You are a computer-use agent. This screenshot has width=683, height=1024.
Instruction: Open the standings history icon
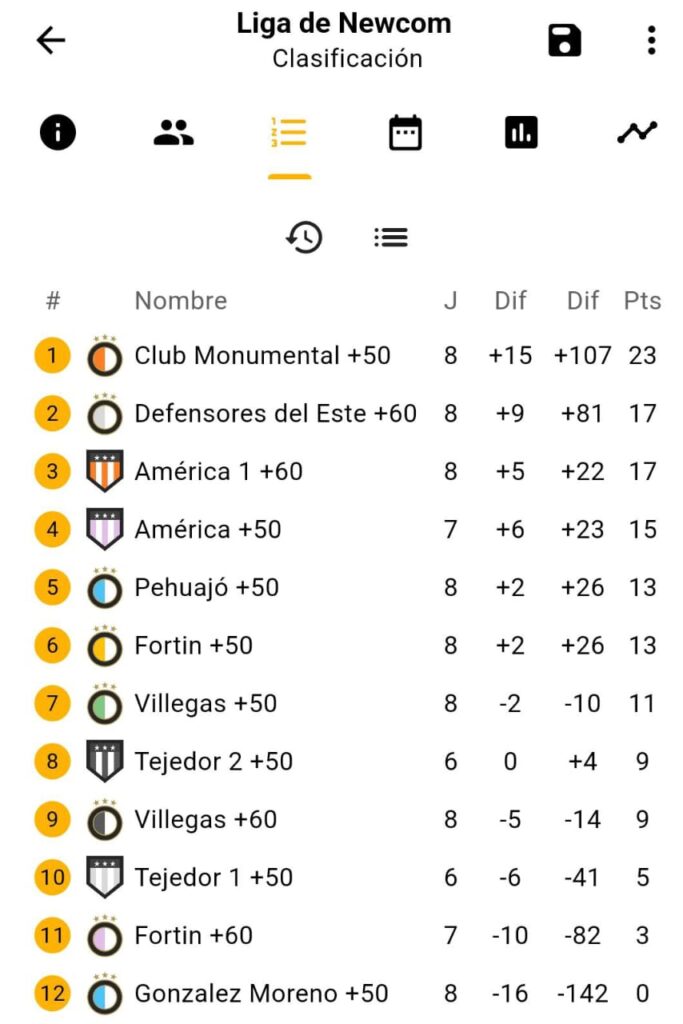(304, 237)
